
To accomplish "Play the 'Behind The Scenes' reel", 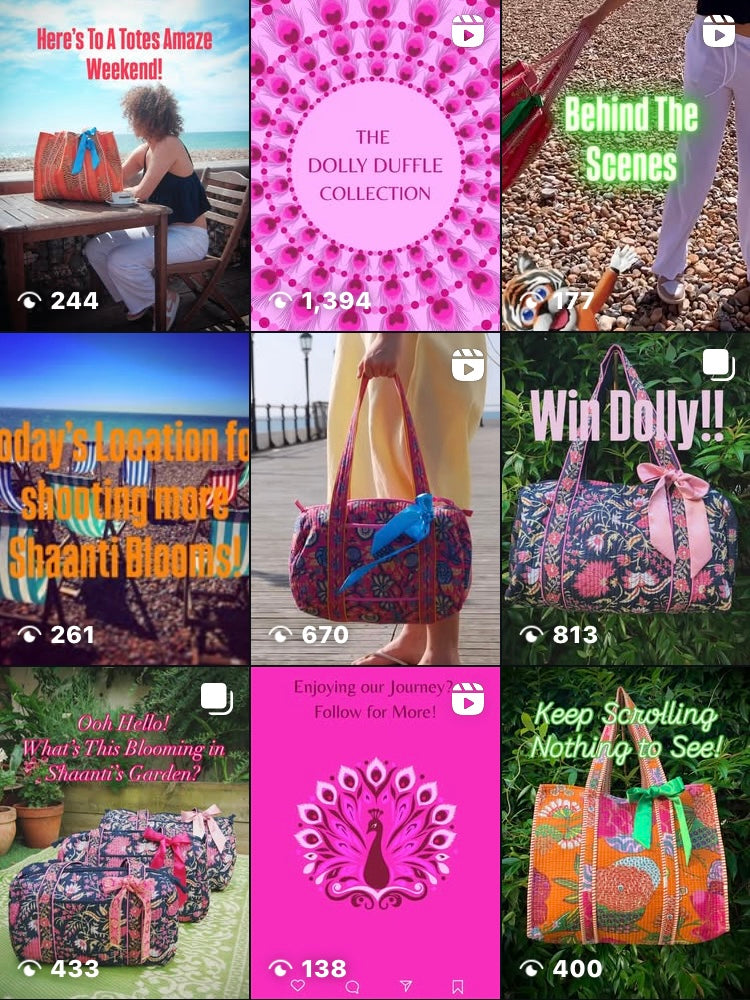I will point(626,165).
